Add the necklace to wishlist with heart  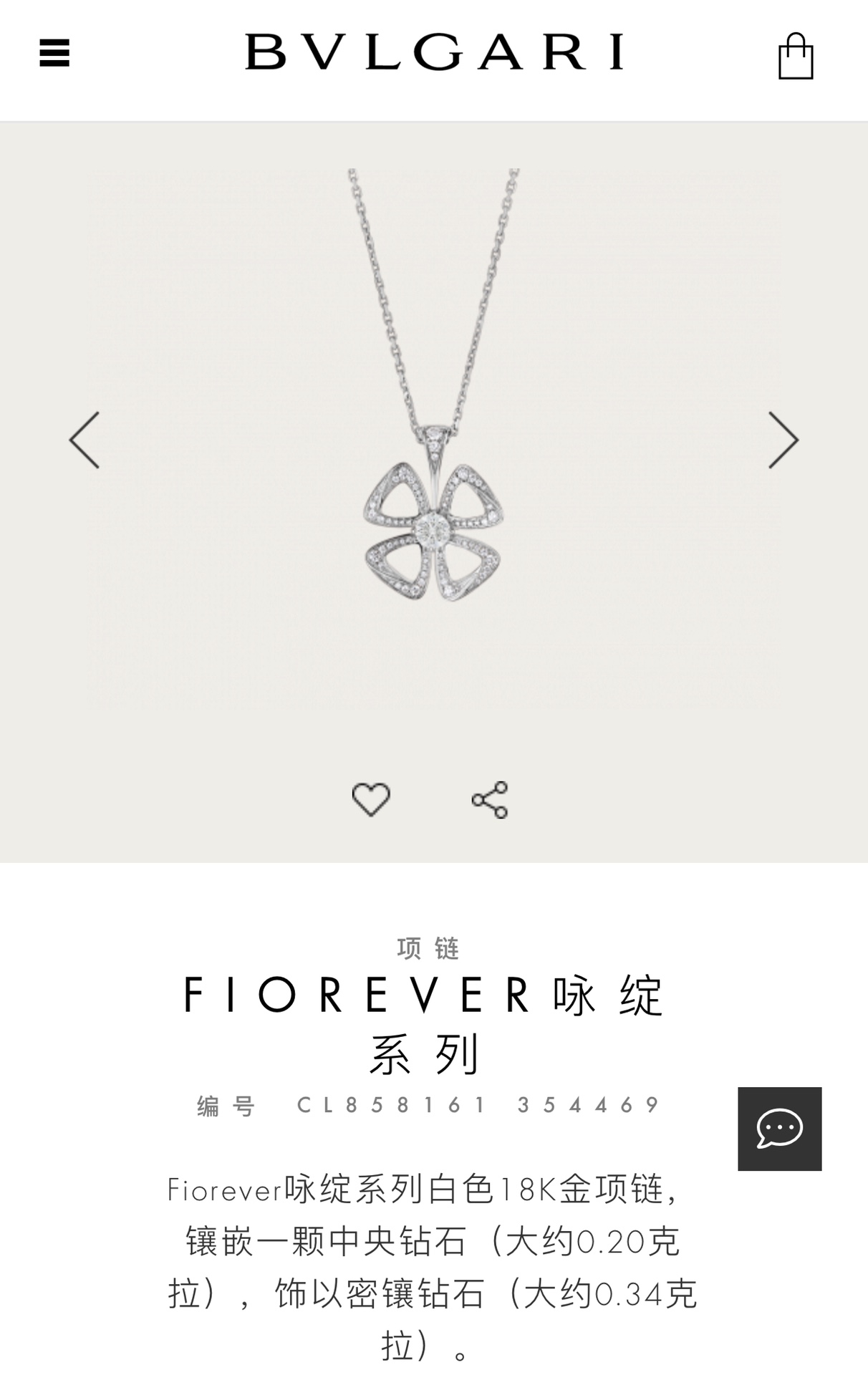(x=371, y=799)
